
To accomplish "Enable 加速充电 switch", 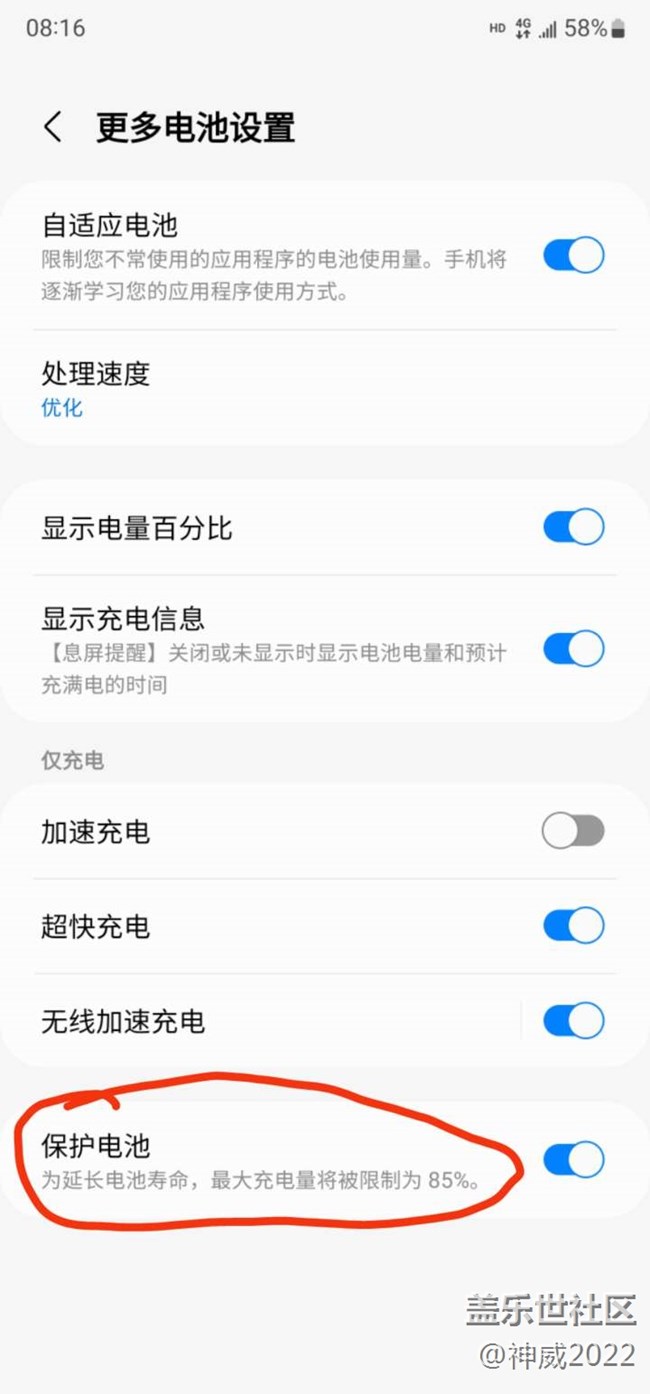I will (x=573, y=831).
